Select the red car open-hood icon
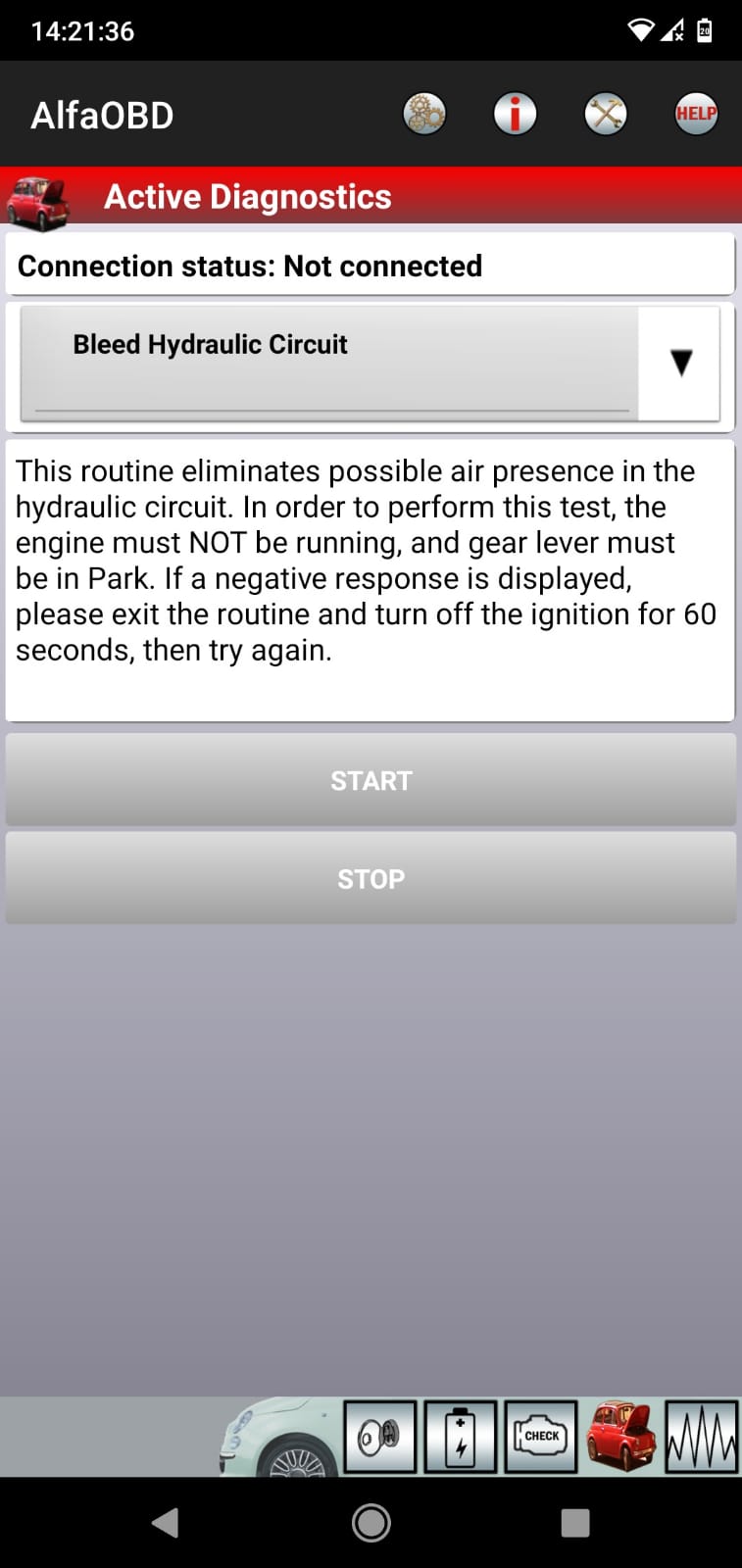 [620, 1437]
